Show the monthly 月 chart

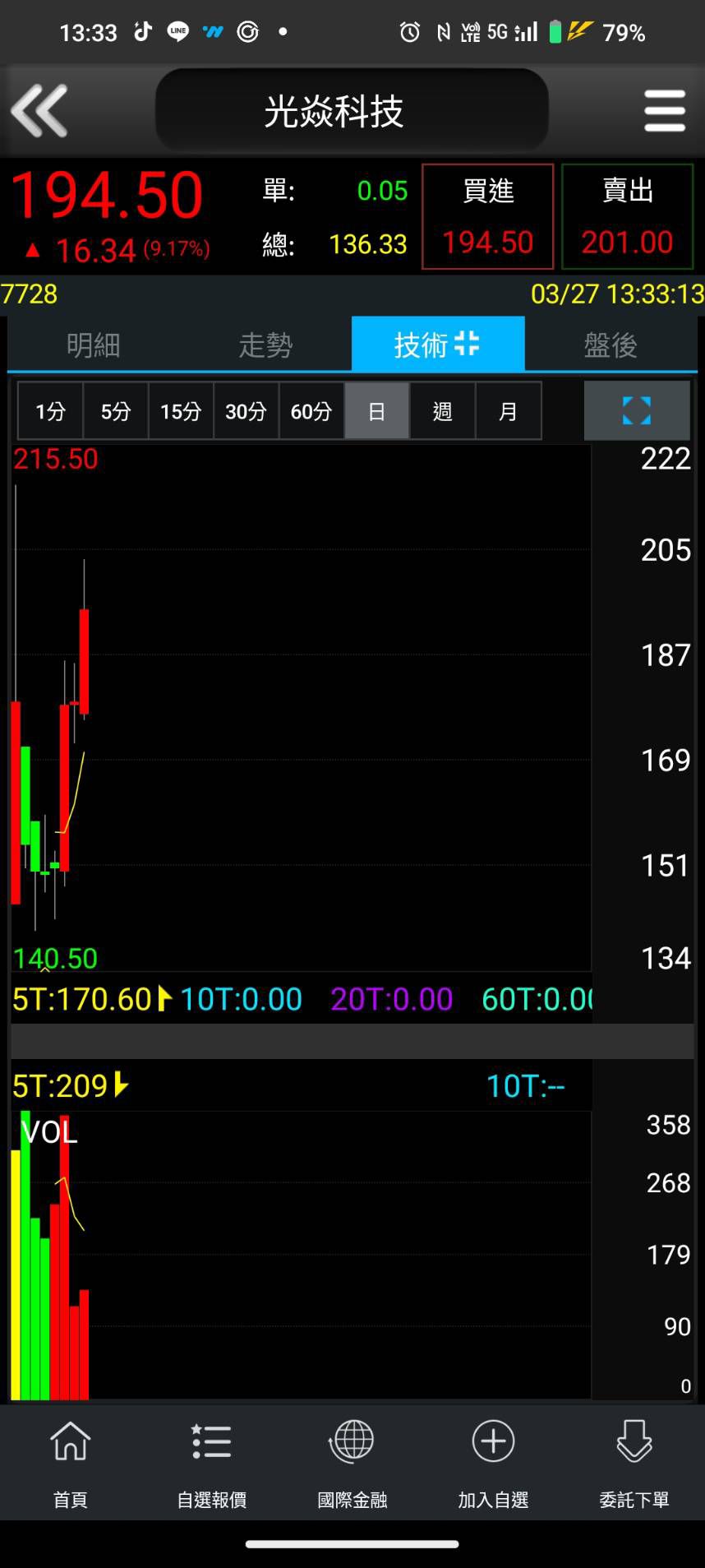508,411
